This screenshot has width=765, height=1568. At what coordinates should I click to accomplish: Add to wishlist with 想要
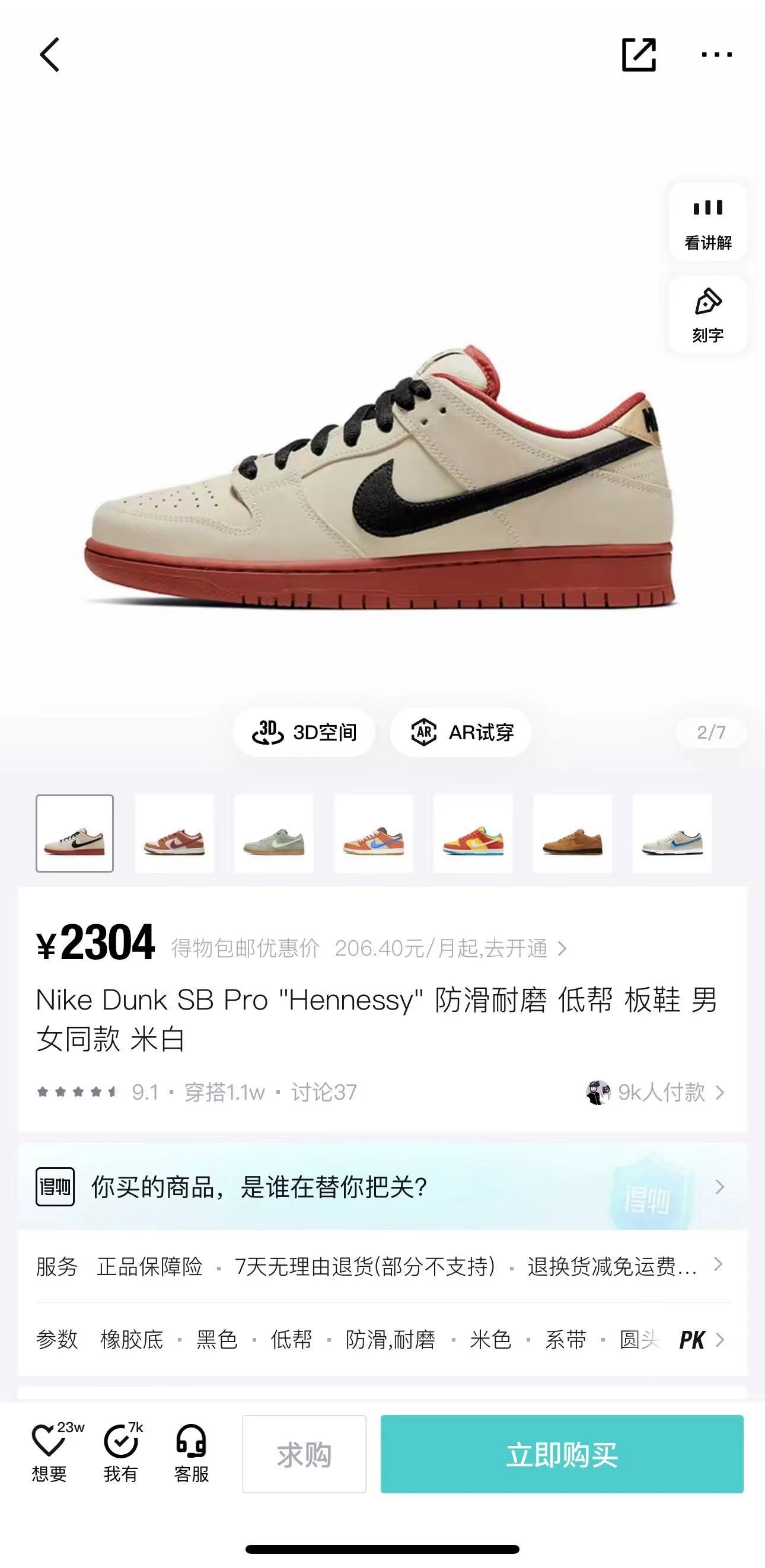[50, 1454]
